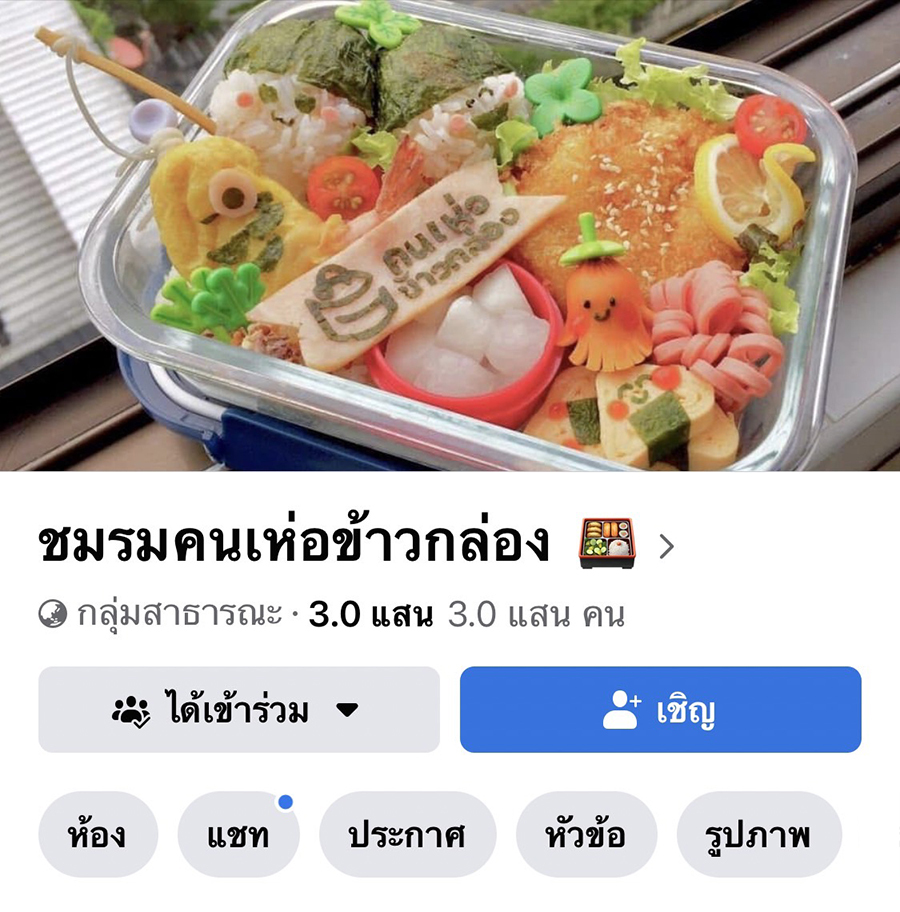Select the ประกาศ announcements chip
This screenshot has width=900, height=912.
point(407,835)
